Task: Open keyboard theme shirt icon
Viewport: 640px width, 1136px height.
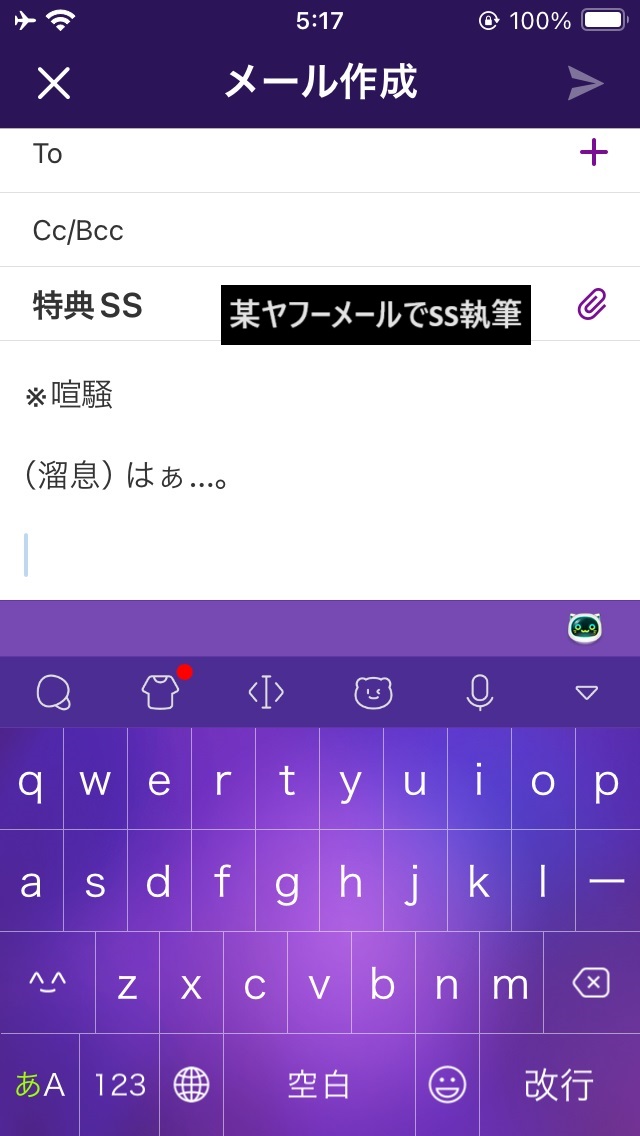Action: pyautogui.click(x=160, y=693)
